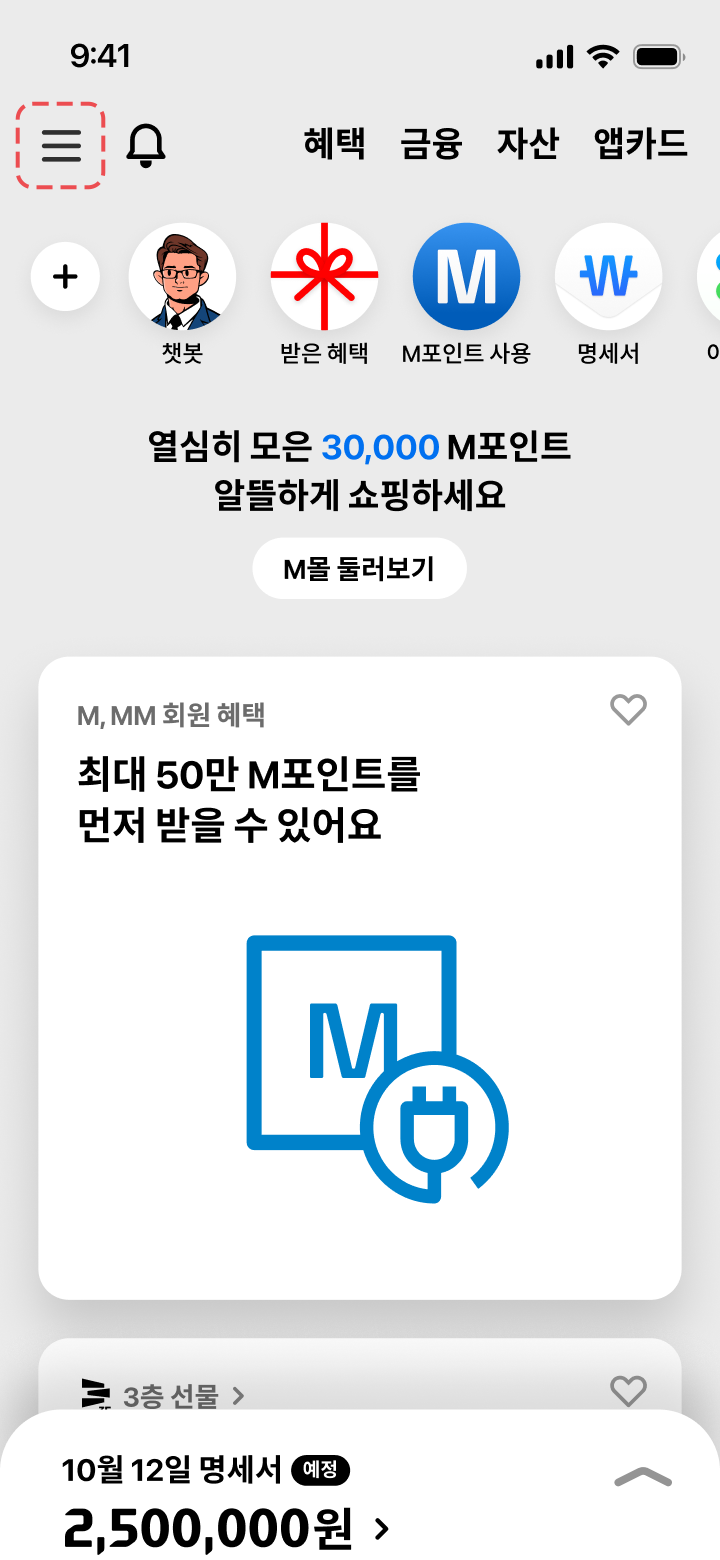Open the 명세서 shortcut
Screen dimensions: 720x1560
pos(608,277)
